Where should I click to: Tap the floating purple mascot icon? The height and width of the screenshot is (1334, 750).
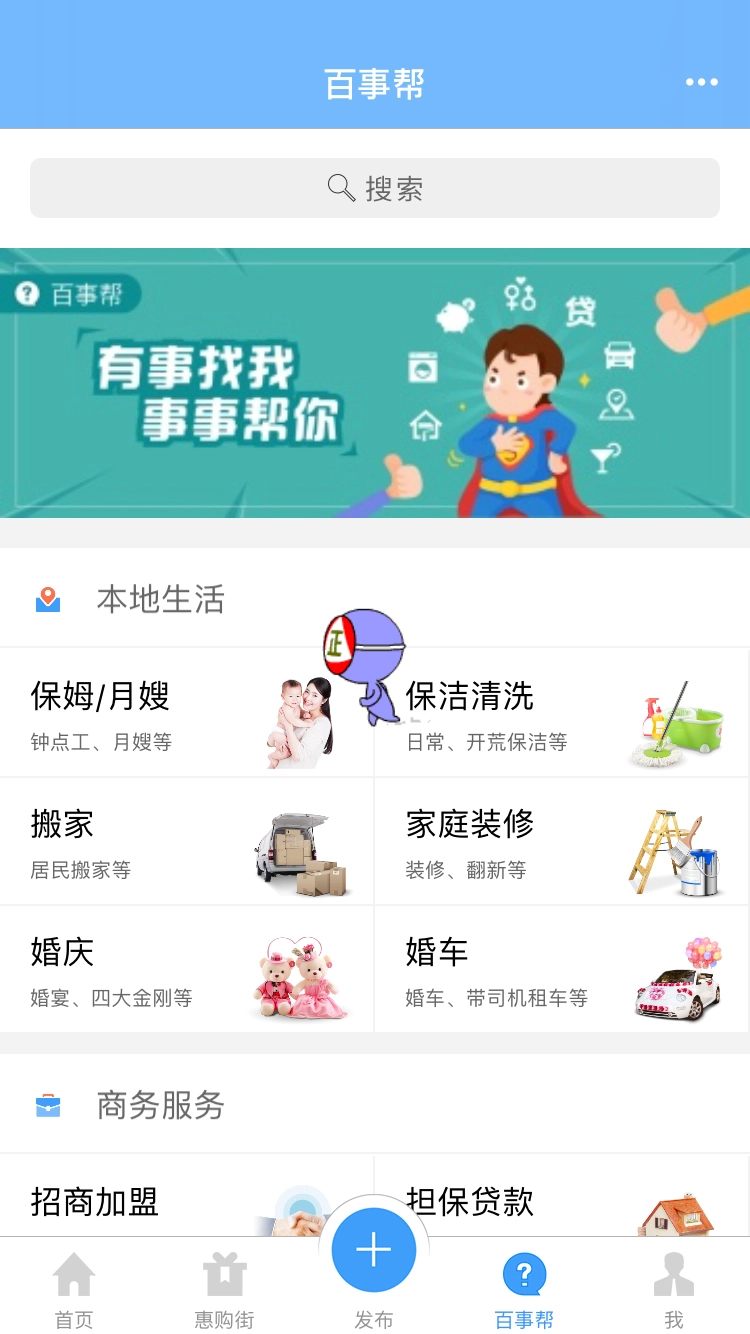click(366, 662)
